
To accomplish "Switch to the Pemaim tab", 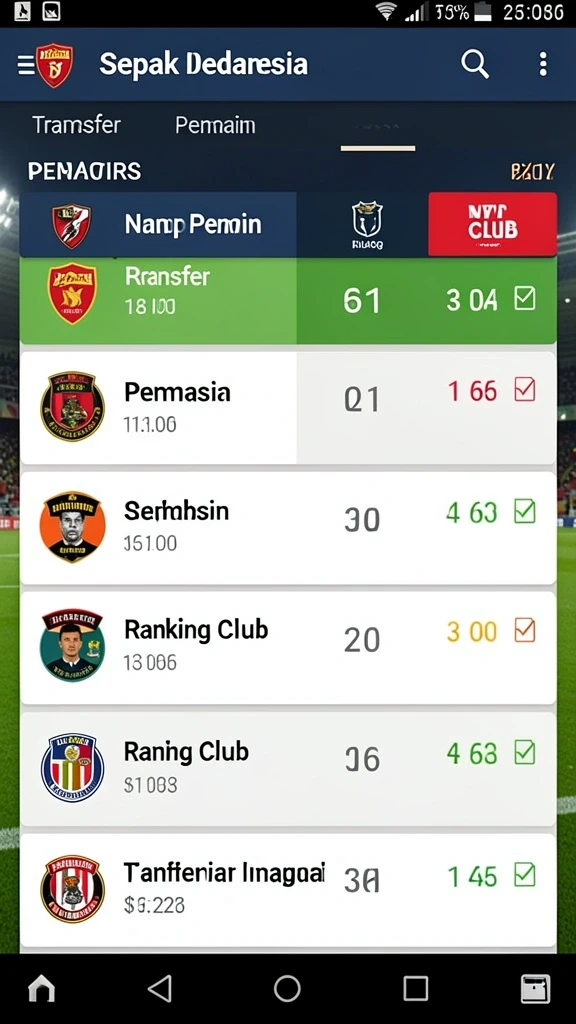I will [x=215, y=125].
